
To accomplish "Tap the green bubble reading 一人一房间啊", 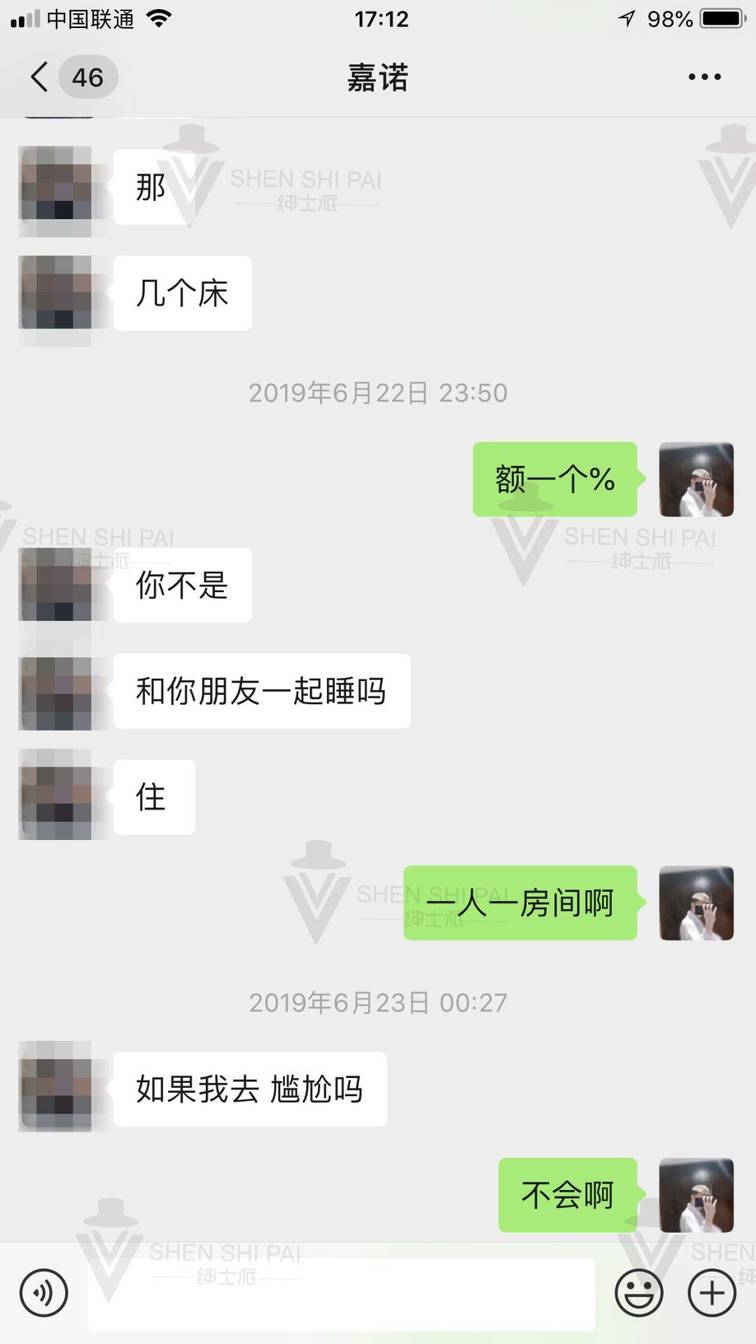I will 519,904.
